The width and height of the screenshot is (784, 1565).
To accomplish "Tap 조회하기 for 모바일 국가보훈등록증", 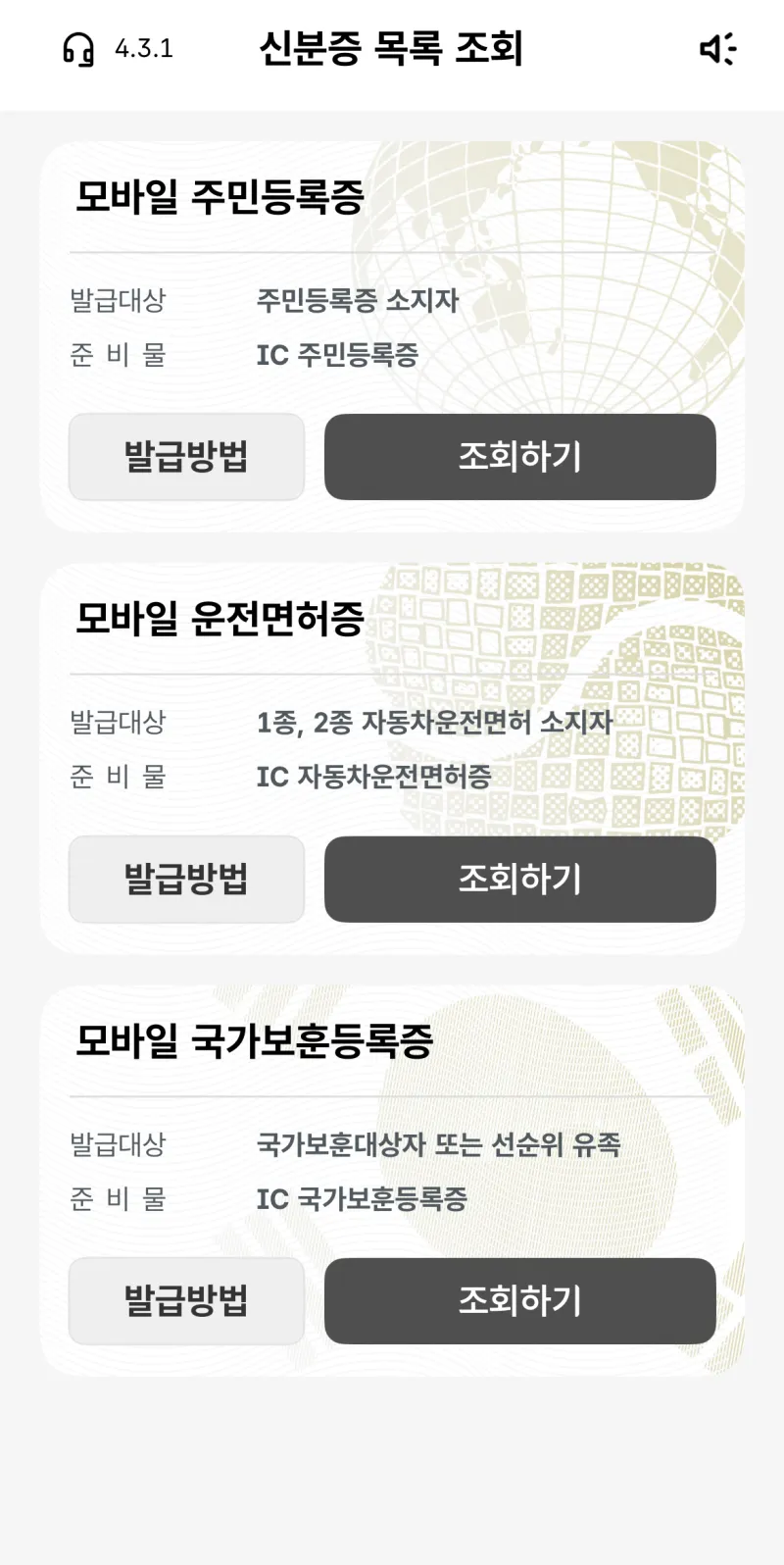I will tap(520, 1301).
